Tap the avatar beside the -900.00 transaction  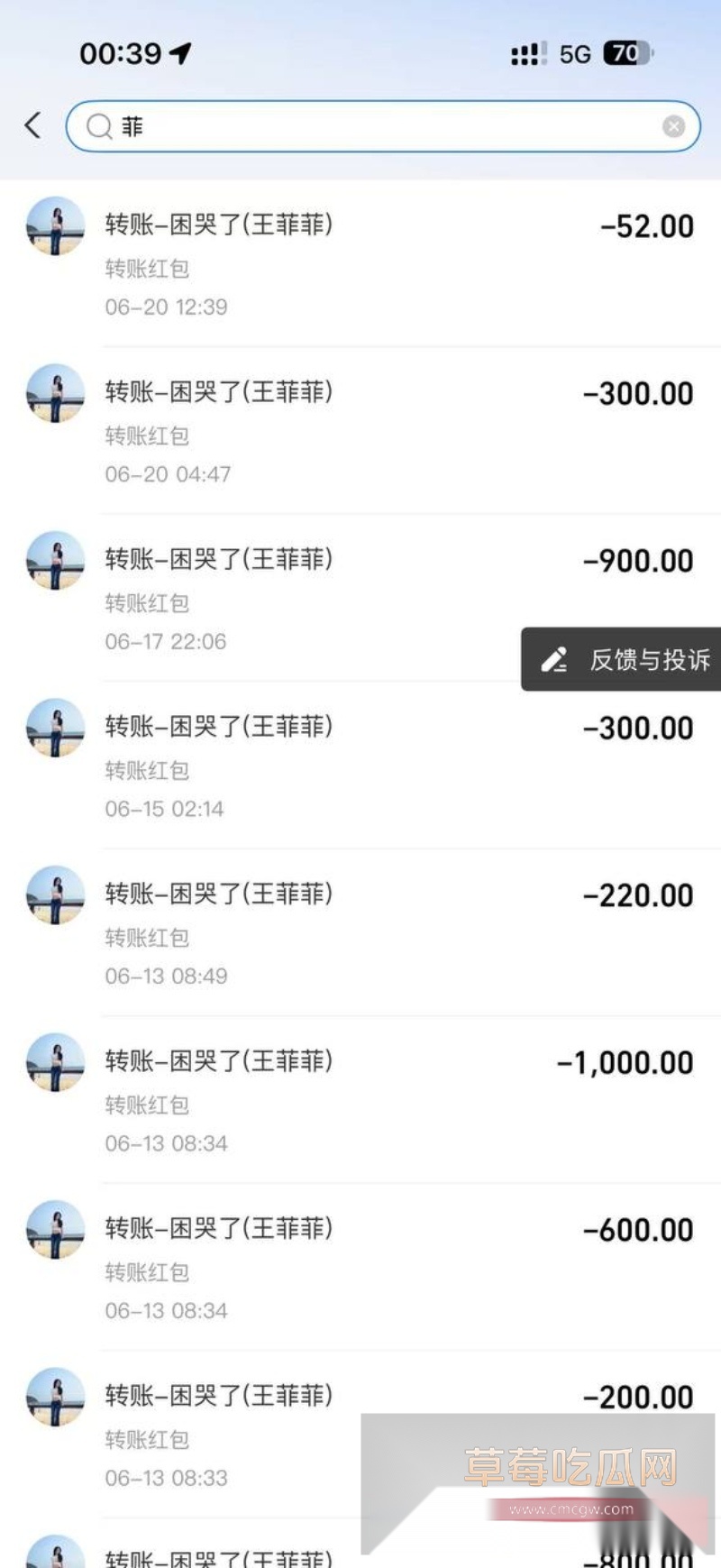pos(54,561)
